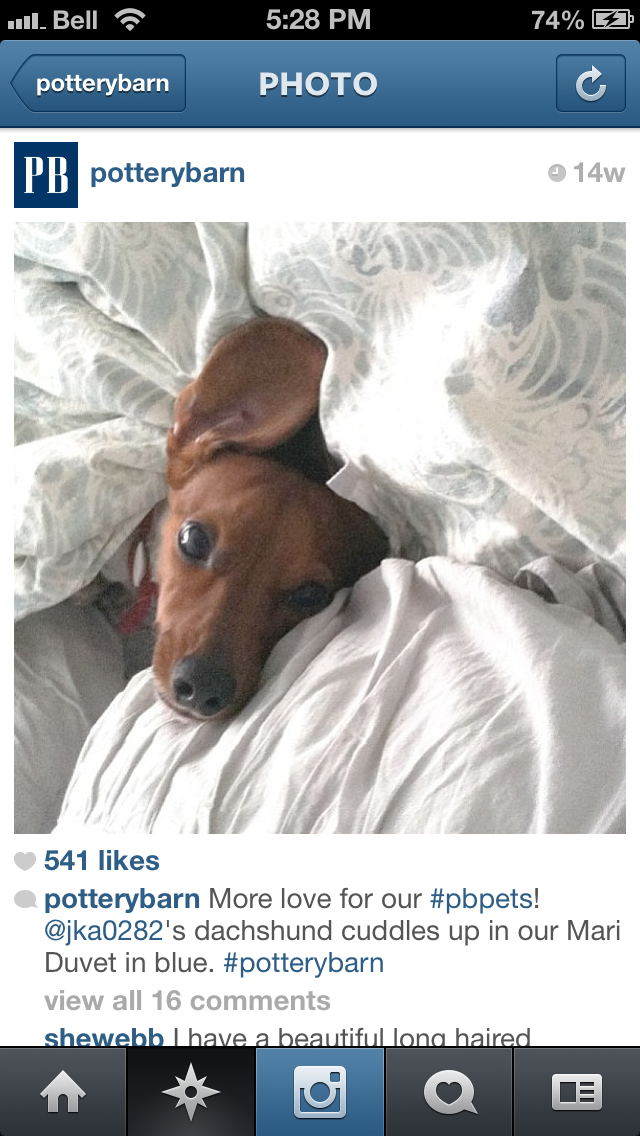Go back to potterybarn profile
Screen dimensions: 640x1136
[99, 83]
